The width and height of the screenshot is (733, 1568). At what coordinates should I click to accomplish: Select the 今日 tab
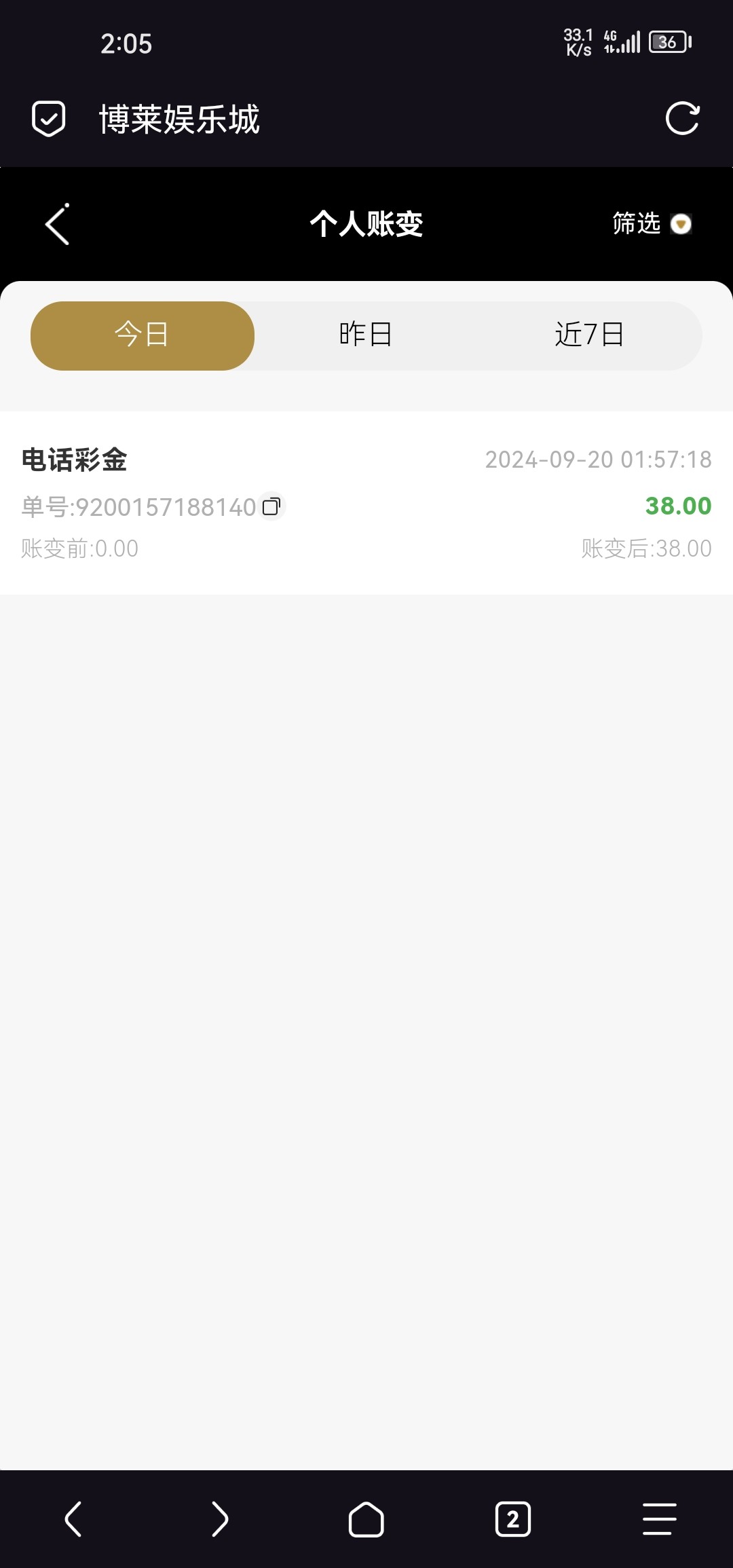click(x=143, y=335)
